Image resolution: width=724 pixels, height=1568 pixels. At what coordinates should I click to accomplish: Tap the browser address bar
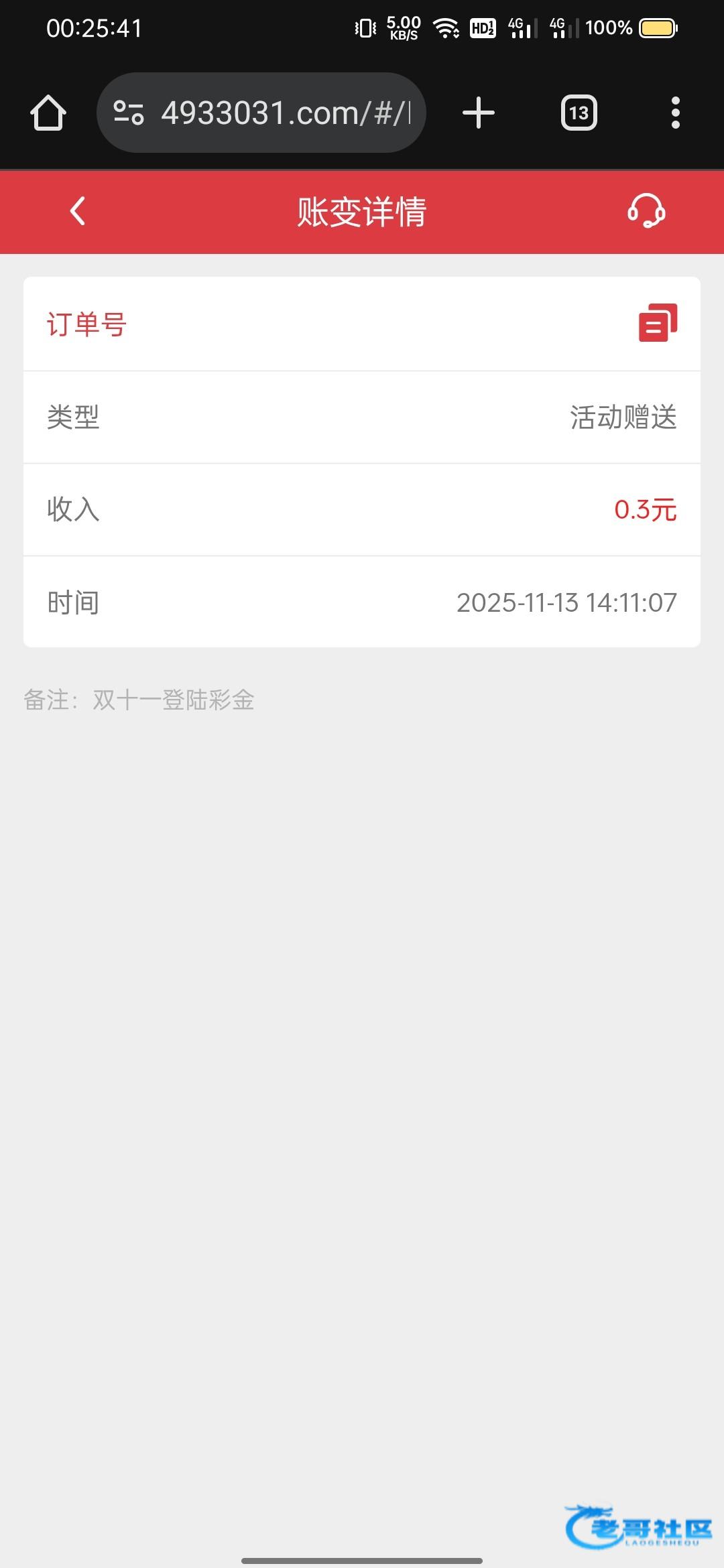(x=285, y=113)
